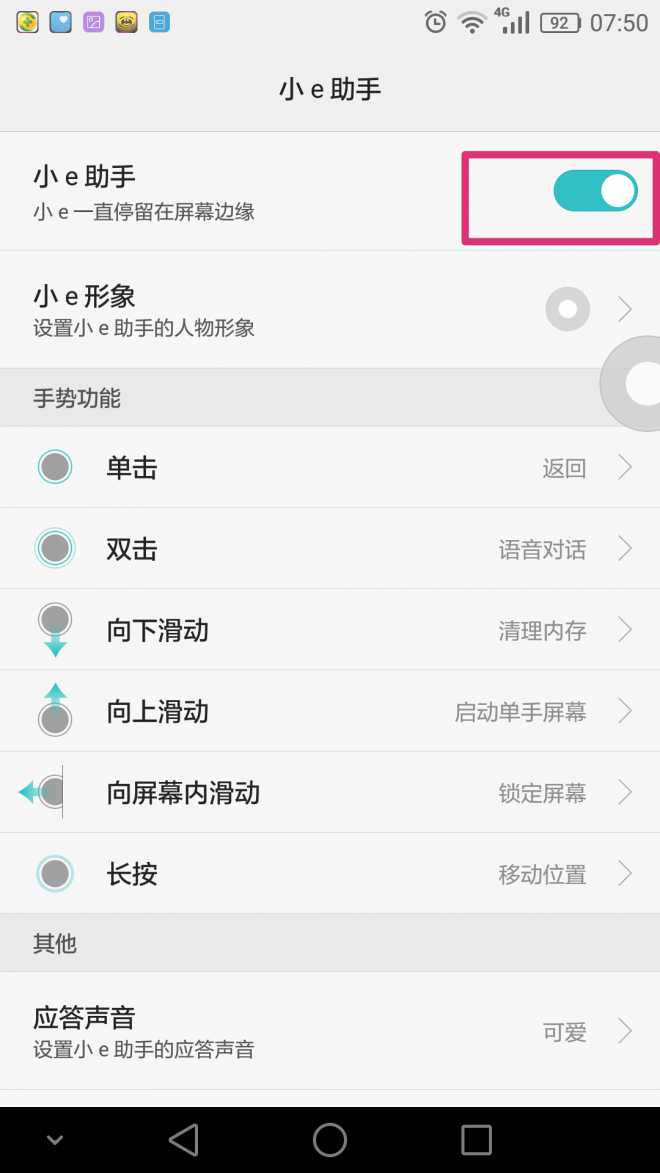Image resolution: width=660 pixels, height=1173 pixels.
Task: Choose 应答声音 response sound
Action: 330,1032
